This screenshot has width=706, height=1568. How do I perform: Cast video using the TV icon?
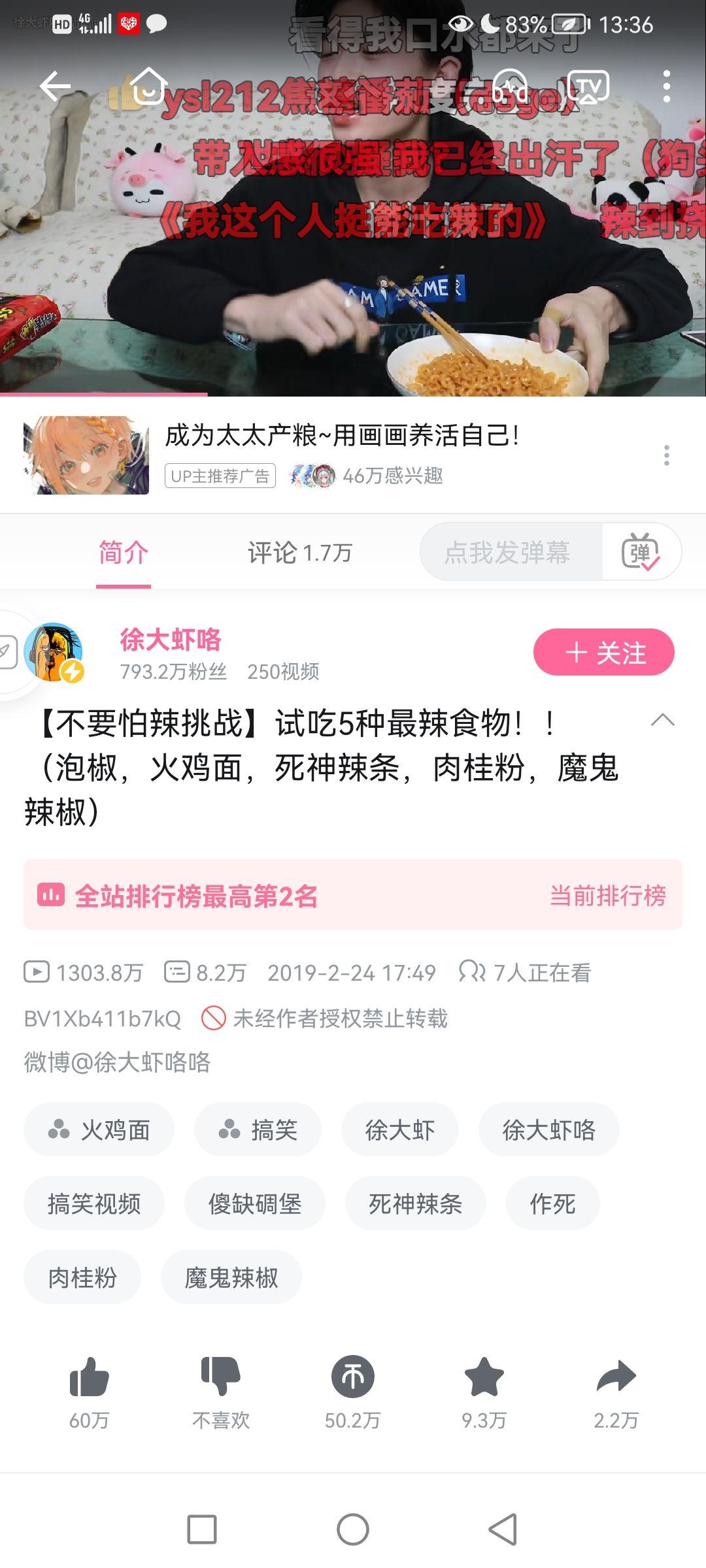tap(588, 86)
